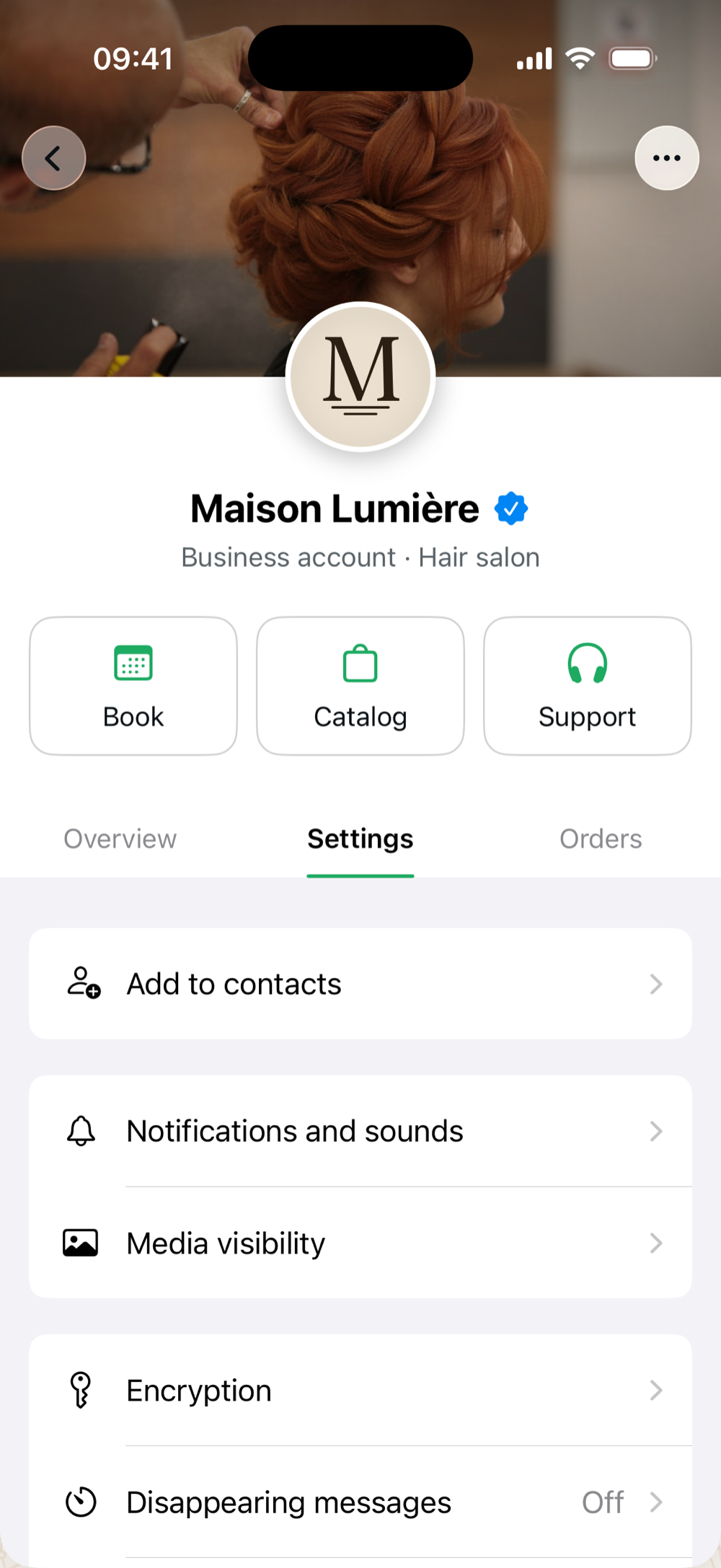This screenshot has width=721, height=1568.
Task: Switch to the Overview tab
Action: [120, 839]
